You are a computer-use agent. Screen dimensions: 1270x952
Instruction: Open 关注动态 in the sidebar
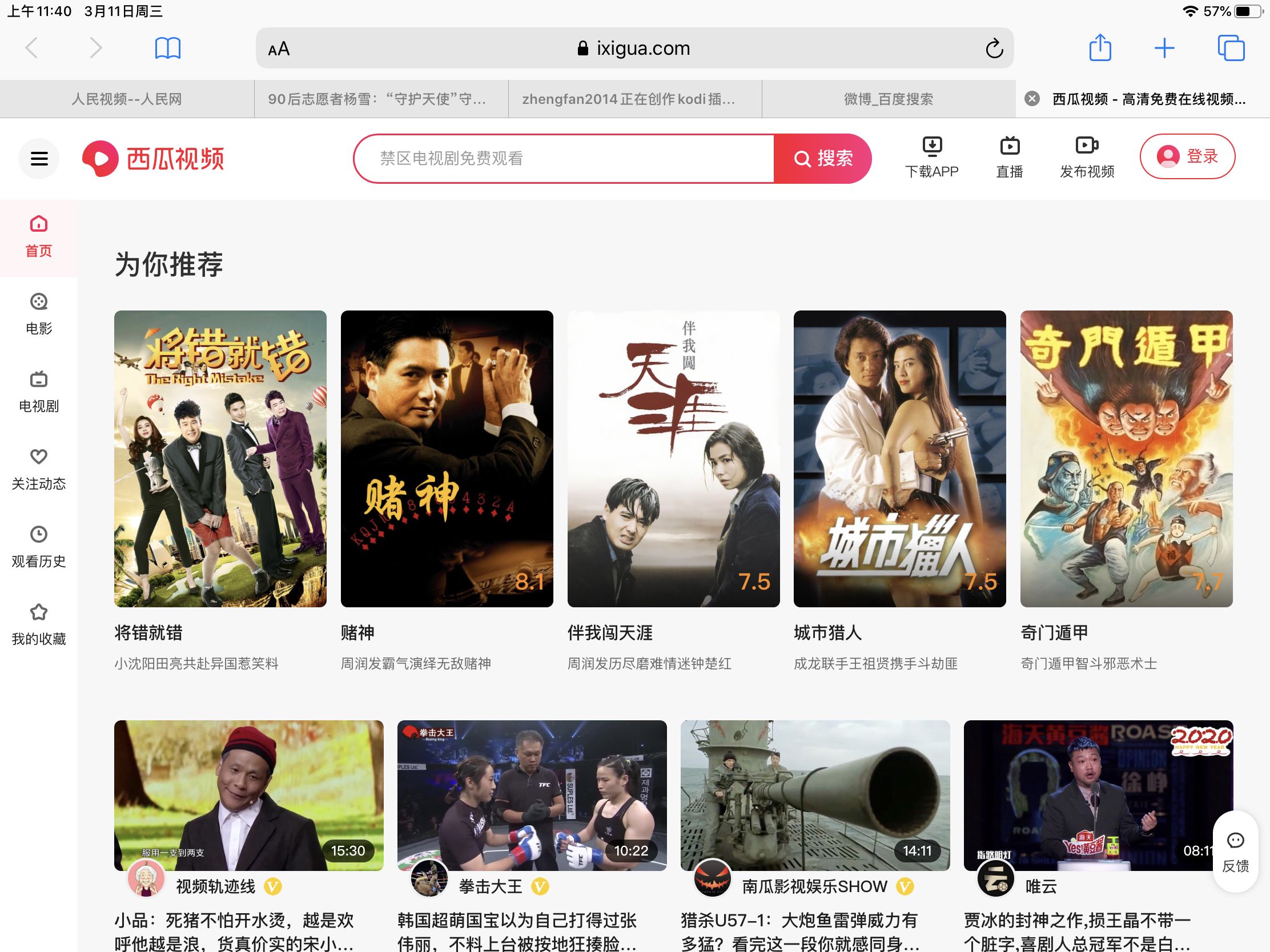point(38,469)
